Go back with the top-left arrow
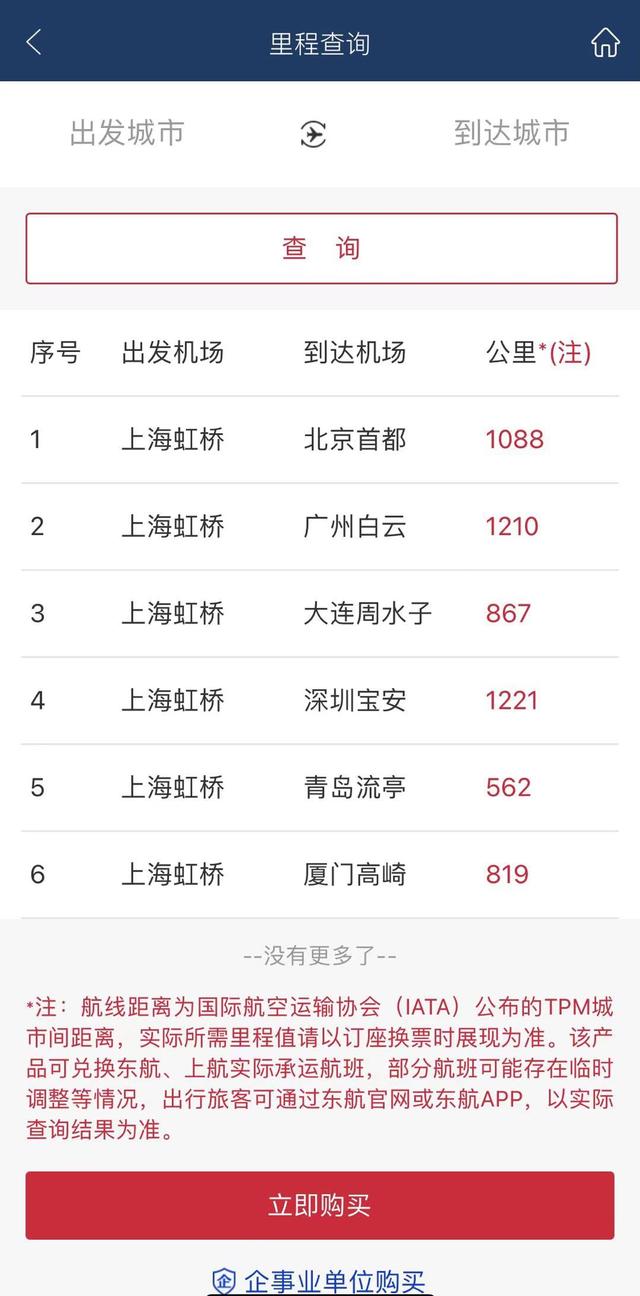This screenshot has width=640, height=1296. [x=34, y=42]
